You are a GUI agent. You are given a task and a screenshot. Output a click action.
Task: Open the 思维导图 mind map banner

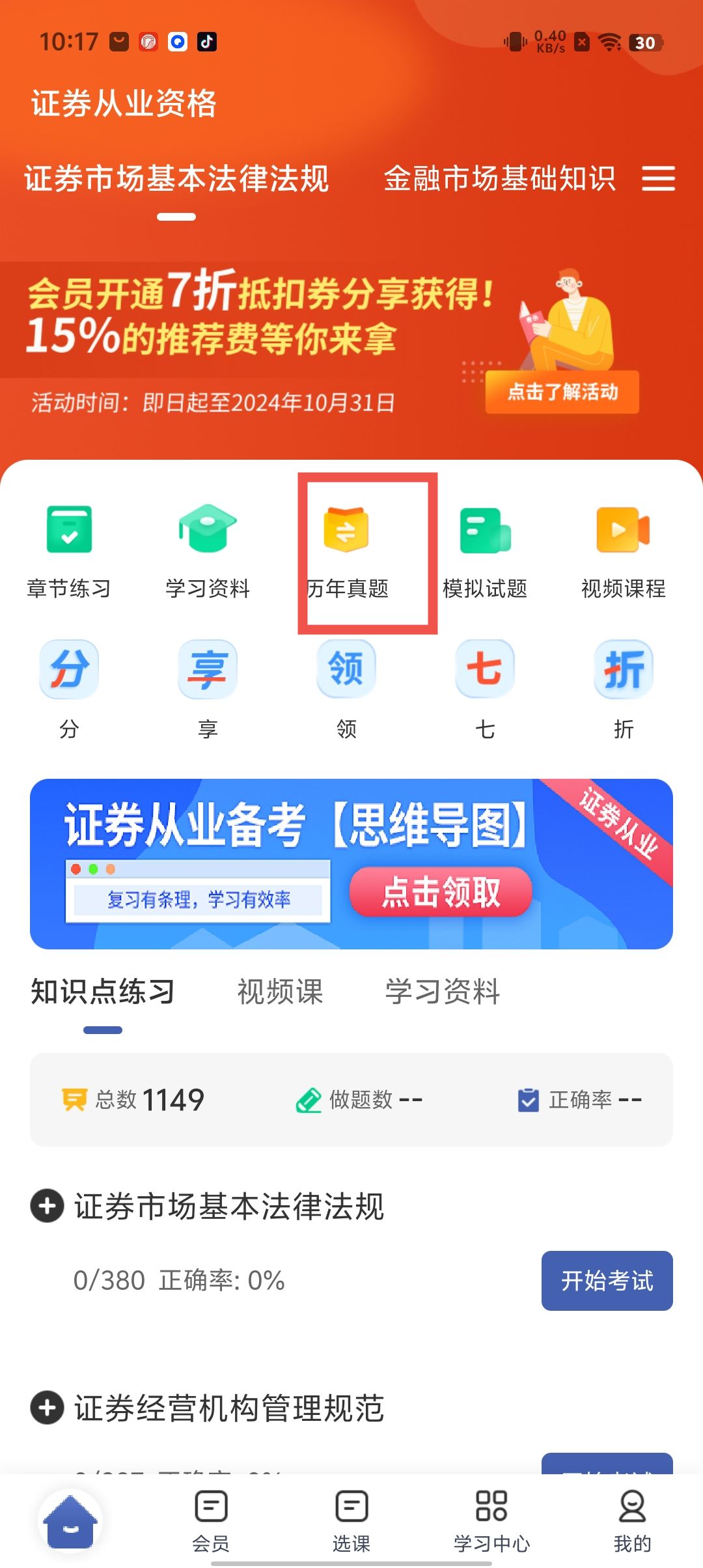coord(351,863)
